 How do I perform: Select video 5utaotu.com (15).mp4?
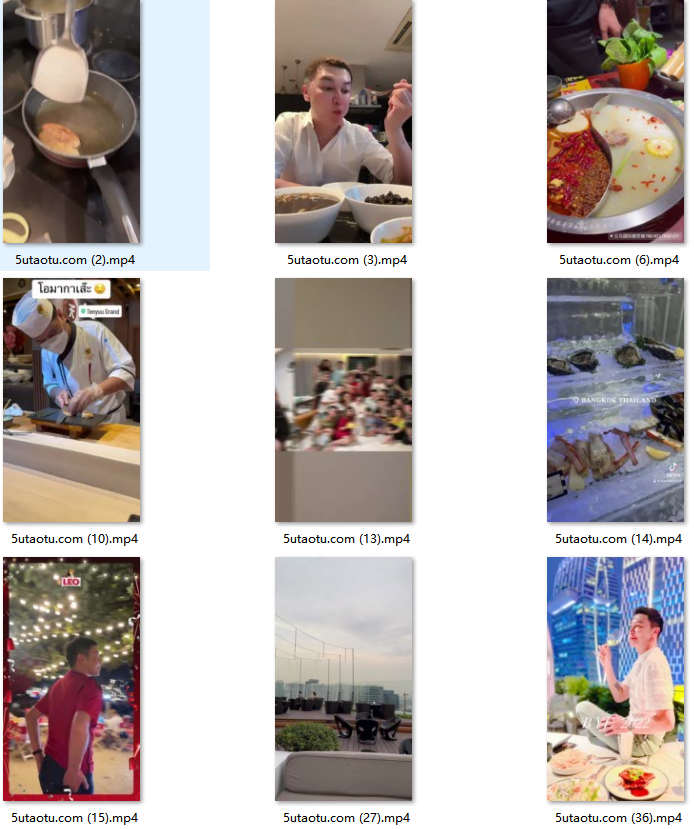coord(72,679)
